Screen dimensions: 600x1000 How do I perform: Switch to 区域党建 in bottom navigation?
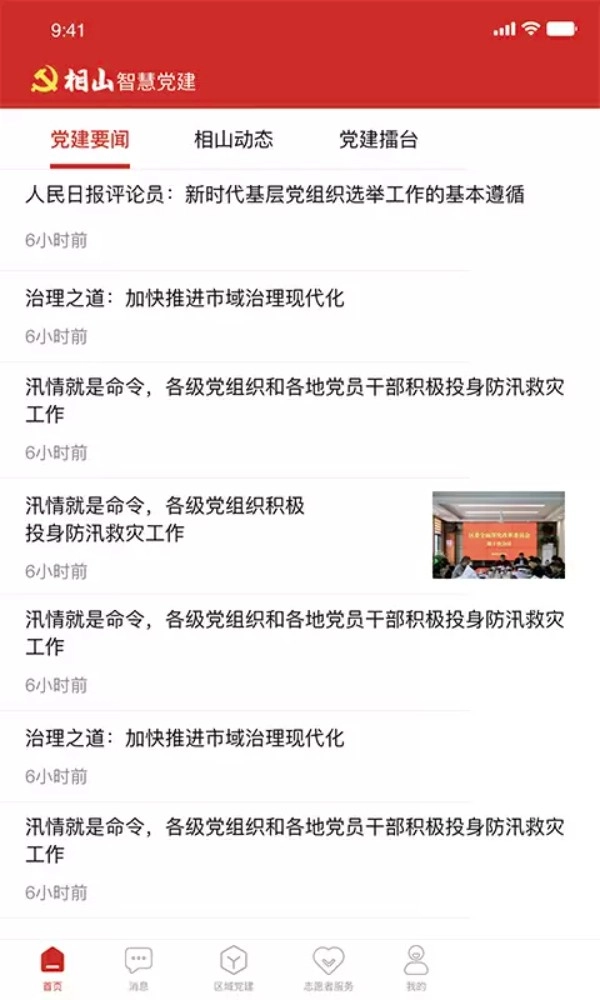(x=233, y=968)
